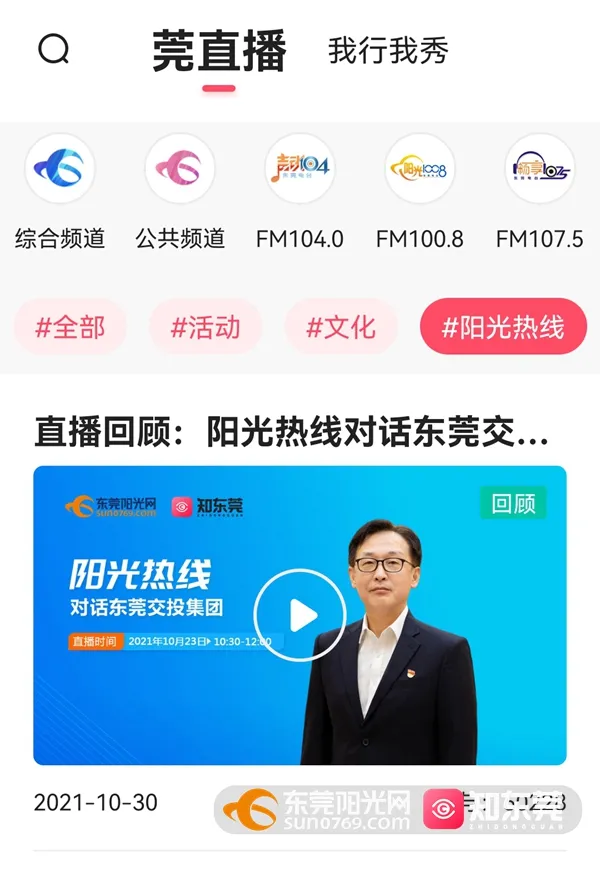Listen to FM107.5 radio
The image size is (600, 877).
click(x=540, y=170)
